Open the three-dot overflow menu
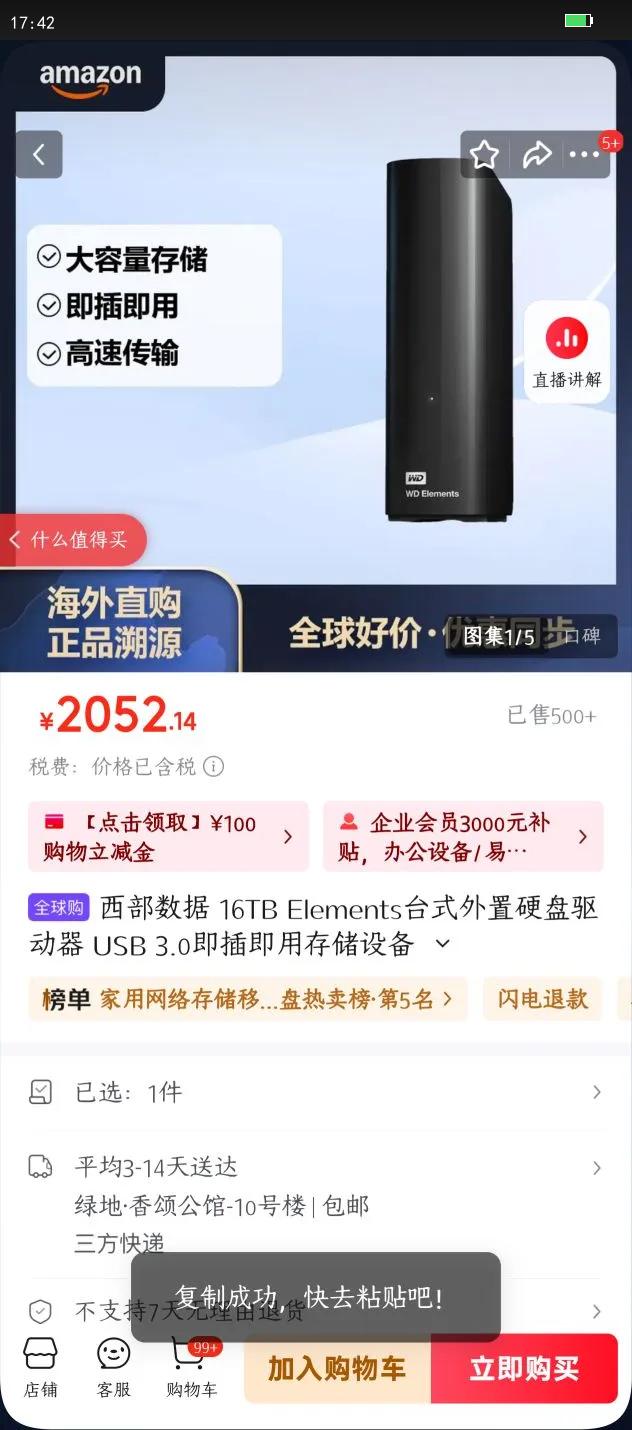 584,155
